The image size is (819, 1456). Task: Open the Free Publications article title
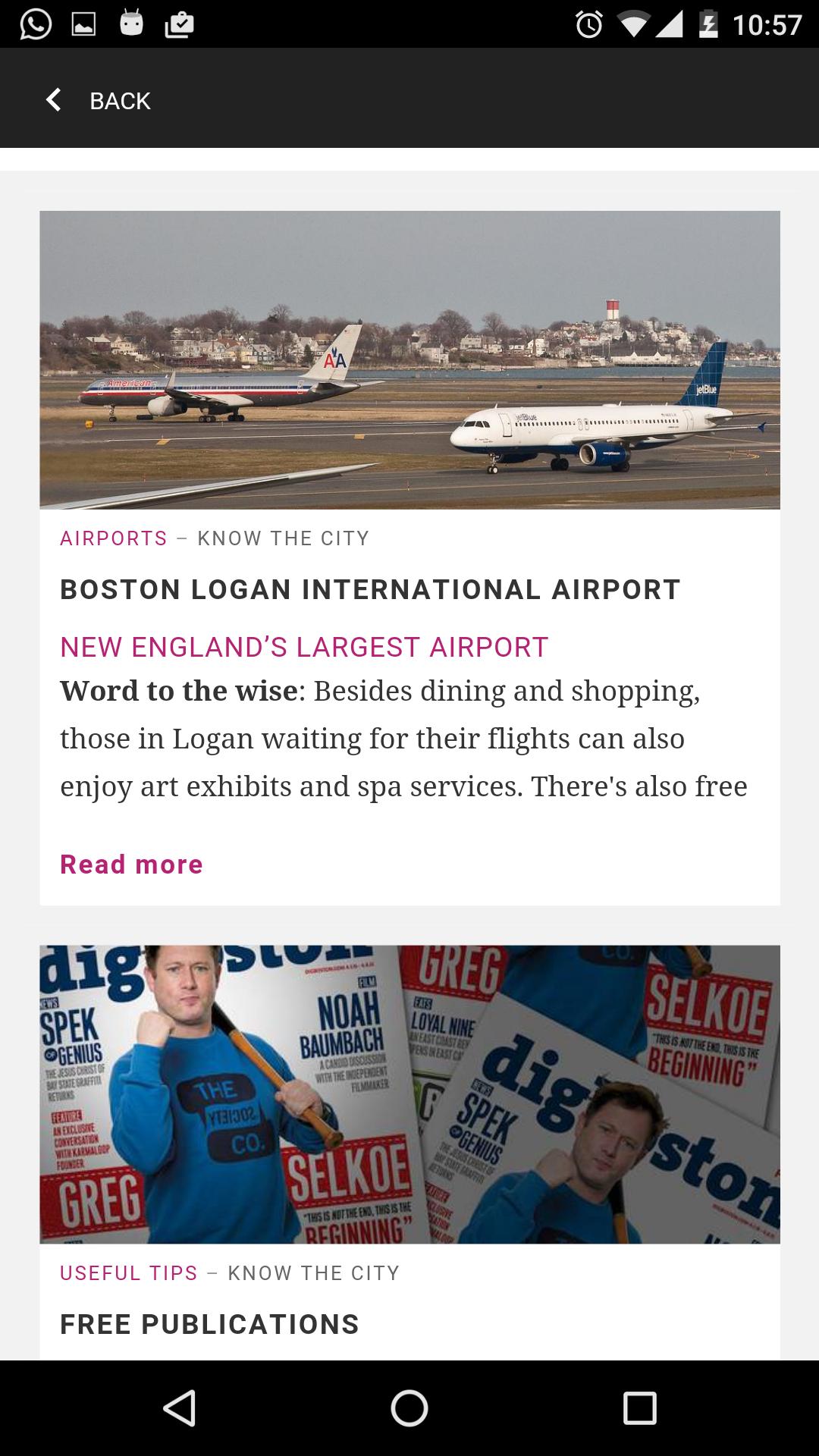209,1324
